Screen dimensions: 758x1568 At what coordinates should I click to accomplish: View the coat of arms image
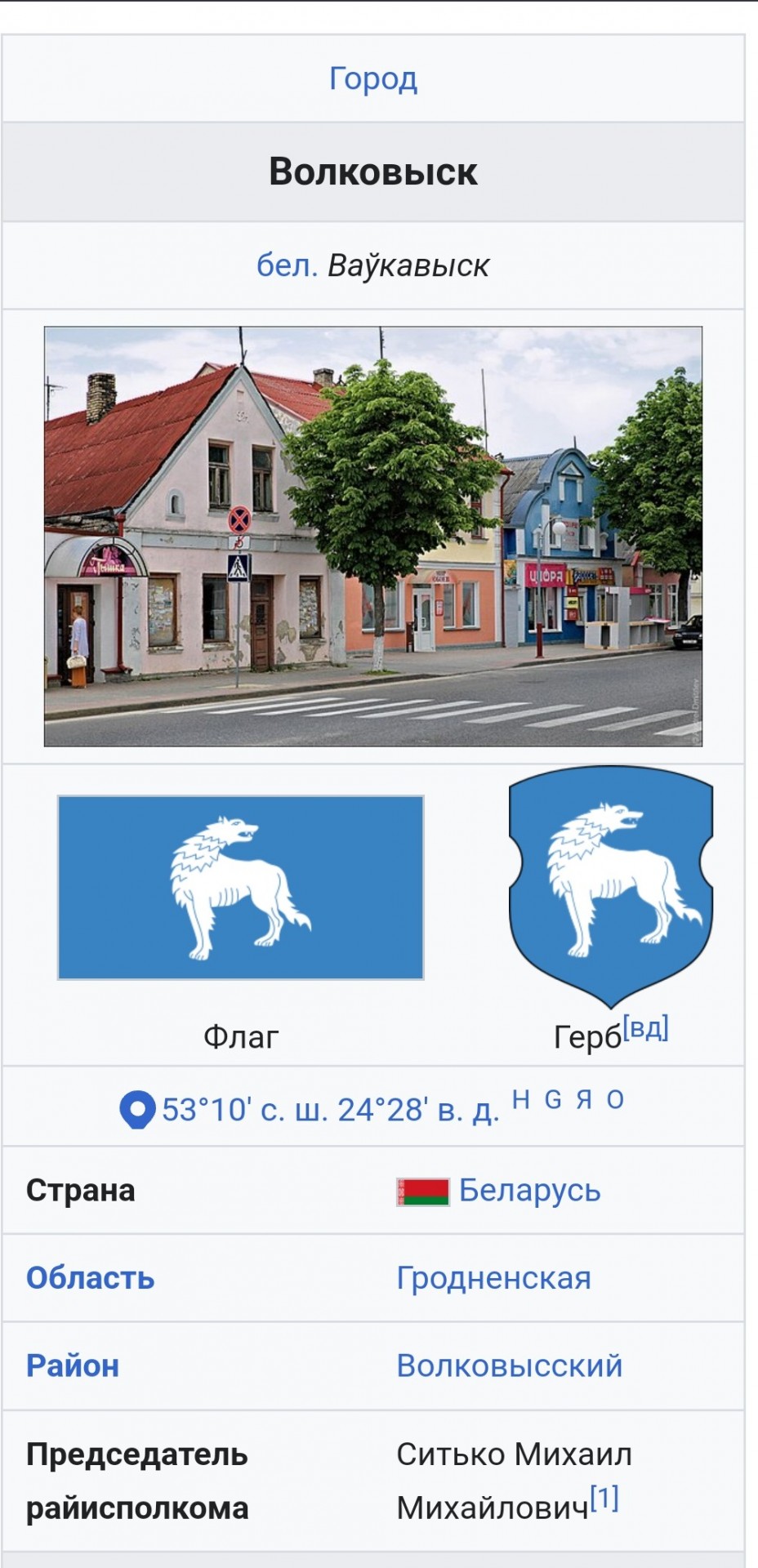[611, 885]
